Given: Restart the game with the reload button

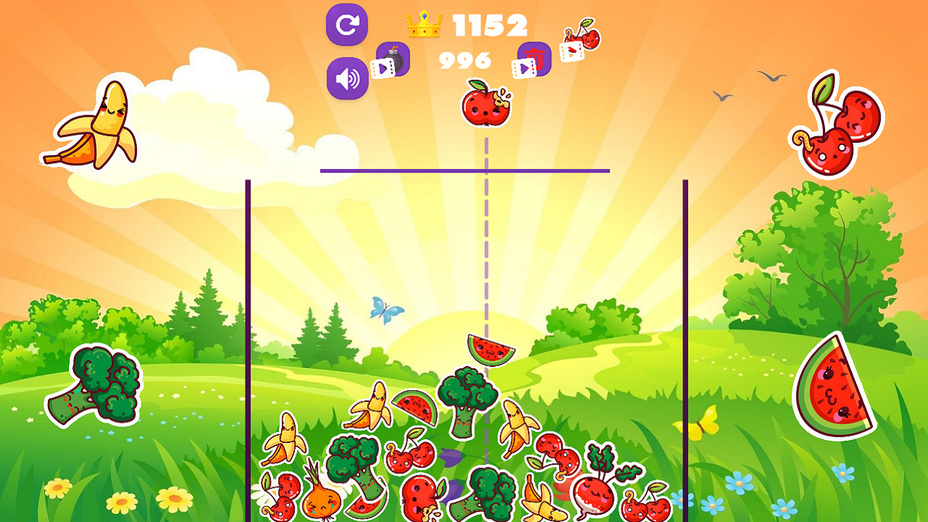Looking at the screenshot, I should pos(347,24).
